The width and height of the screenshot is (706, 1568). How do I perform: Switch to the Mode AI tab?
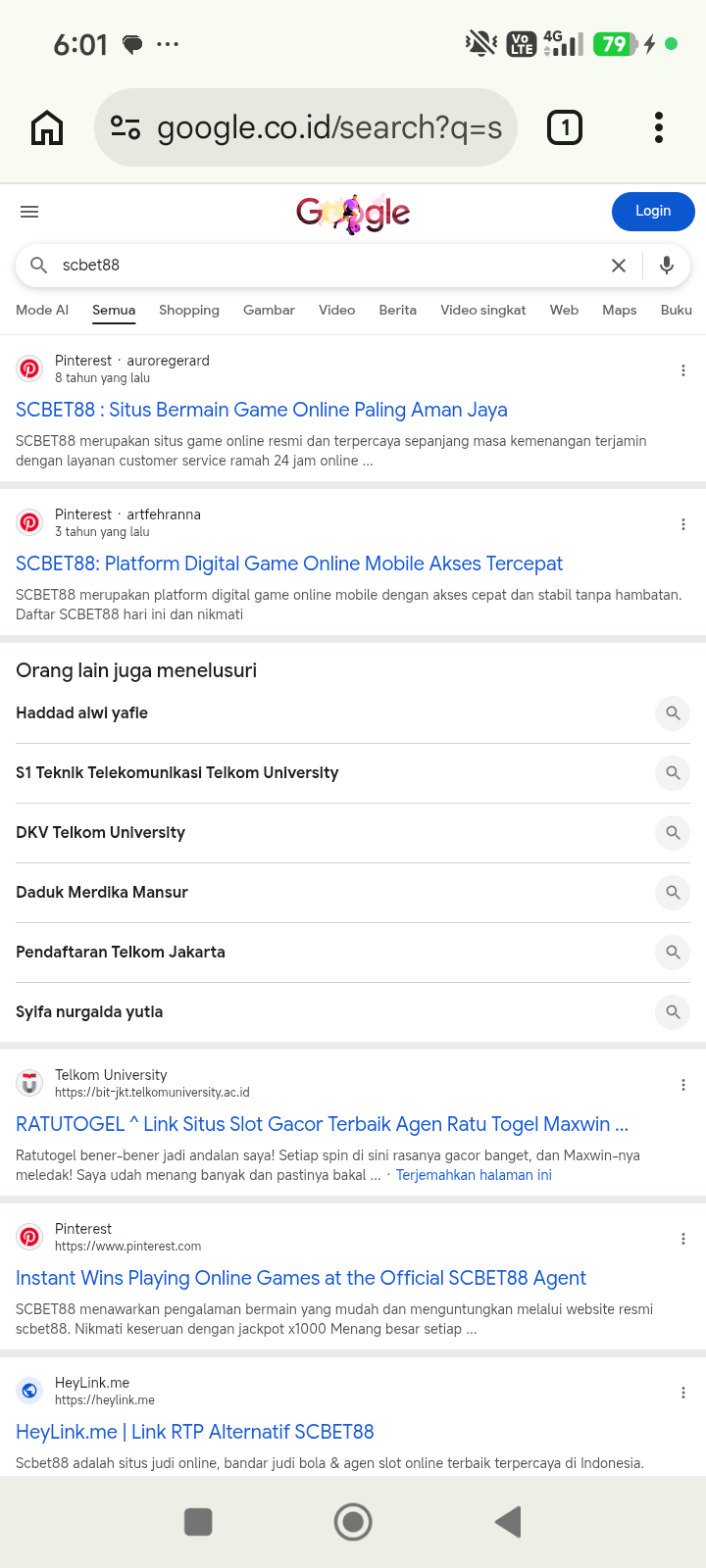(x=42, y=310)
